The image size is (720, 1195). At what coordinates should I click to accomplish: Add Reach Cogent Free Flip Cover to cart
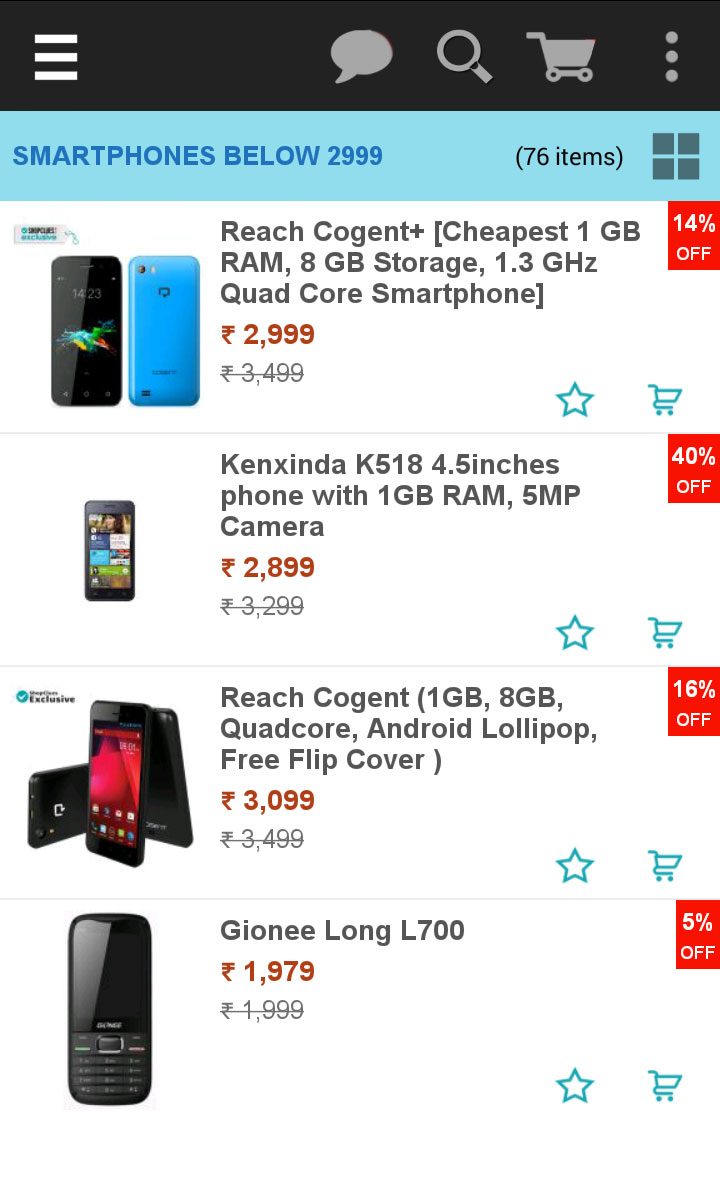664,866
